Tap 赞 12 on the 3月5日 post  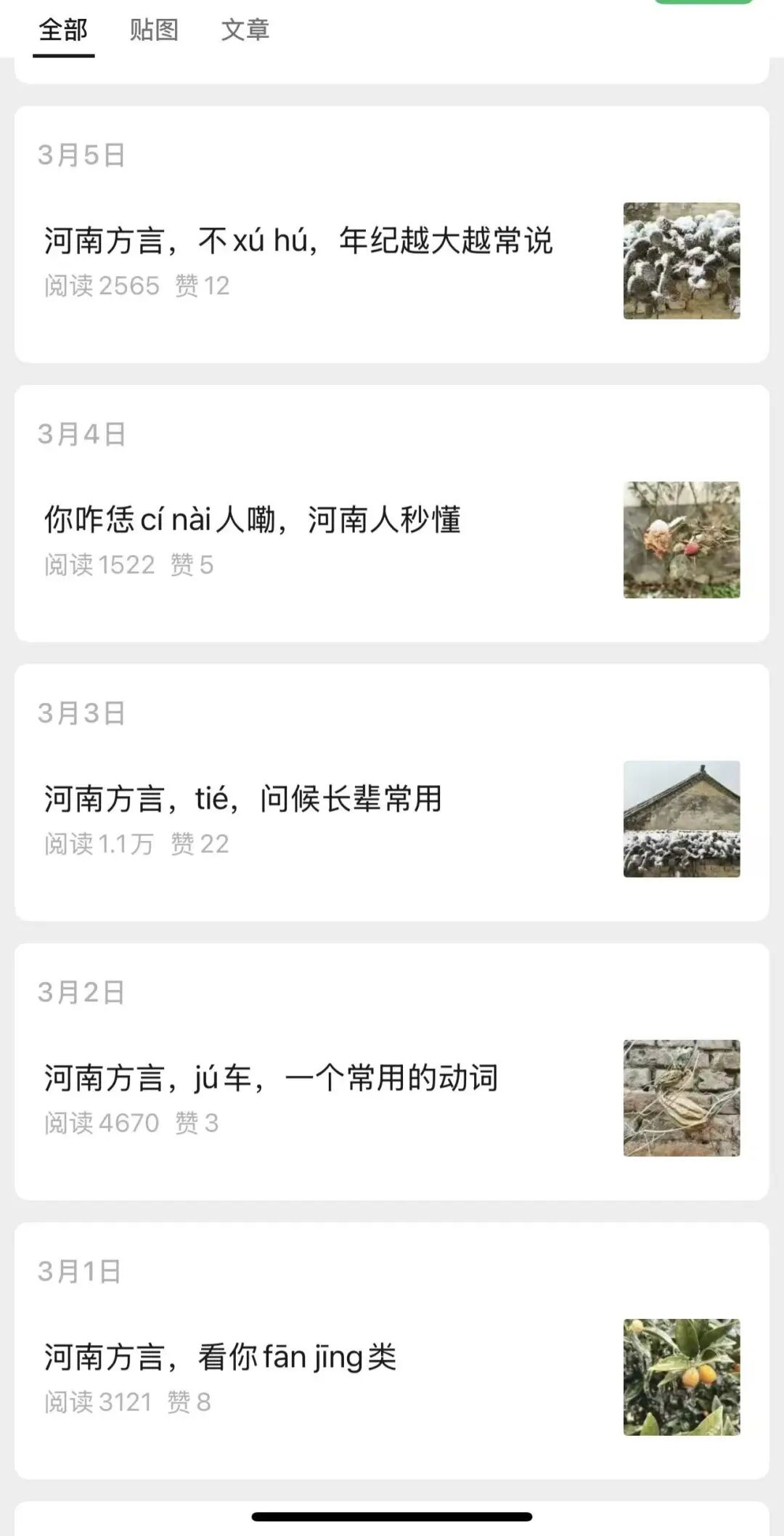pyautogui.click(x=202, y=286)
